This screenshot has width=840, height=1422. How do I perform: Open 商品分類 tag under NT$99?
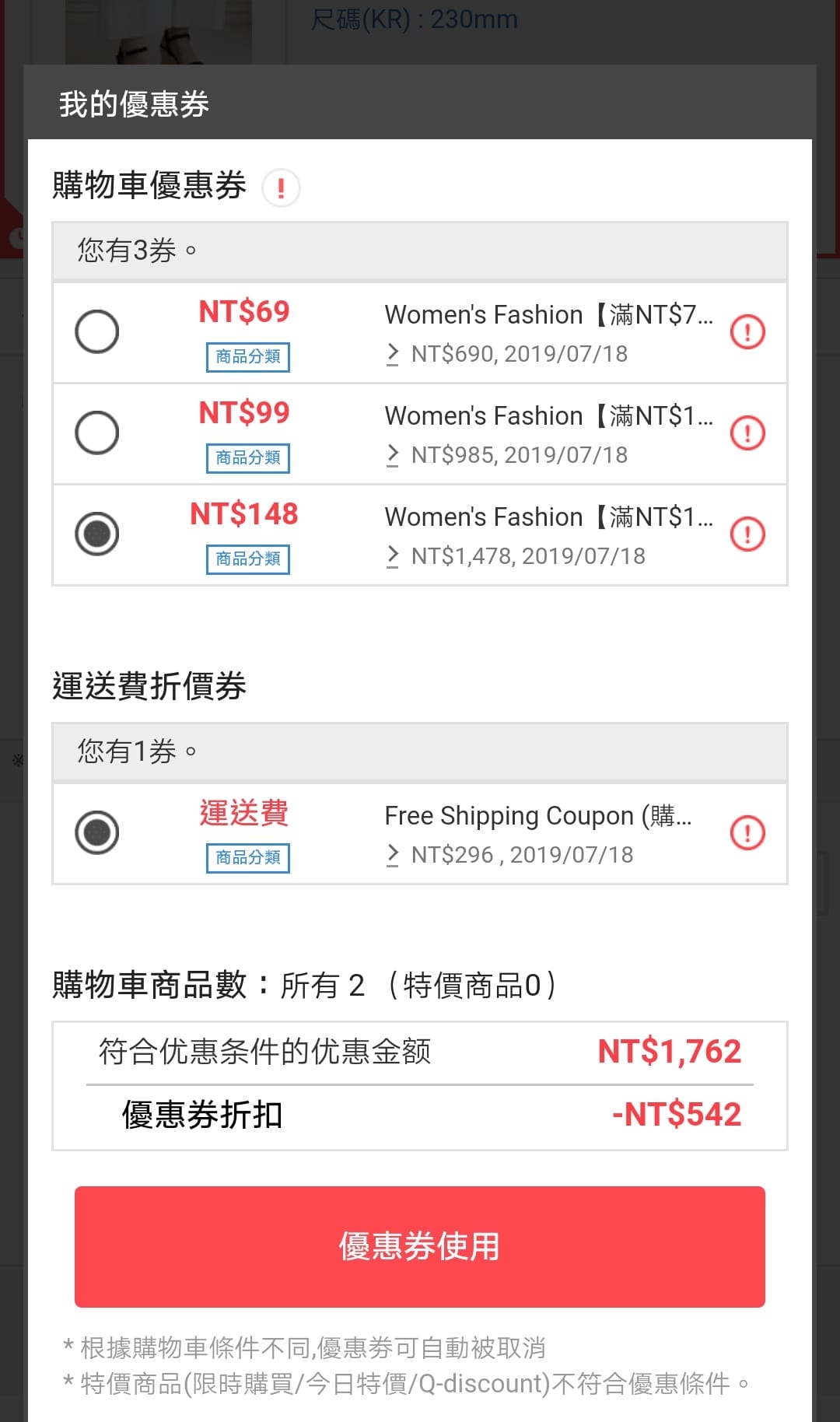[248, 458]
